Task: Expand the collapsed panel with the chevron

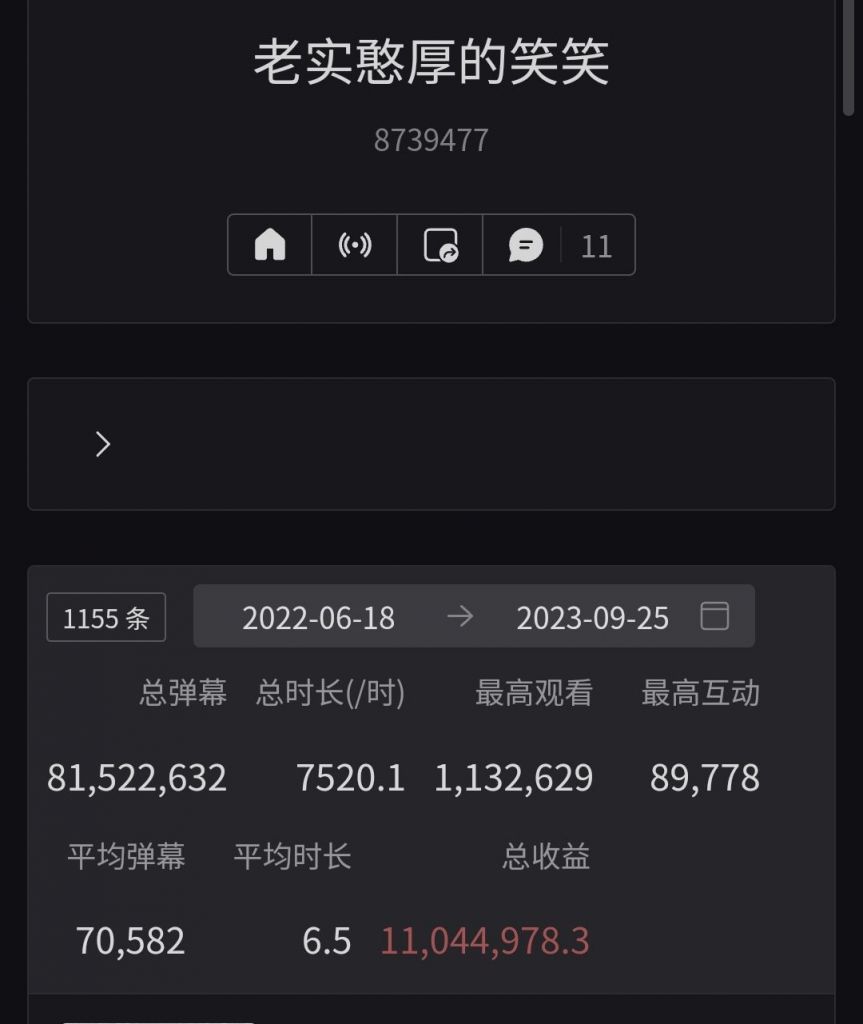Action: coord(101,444)
